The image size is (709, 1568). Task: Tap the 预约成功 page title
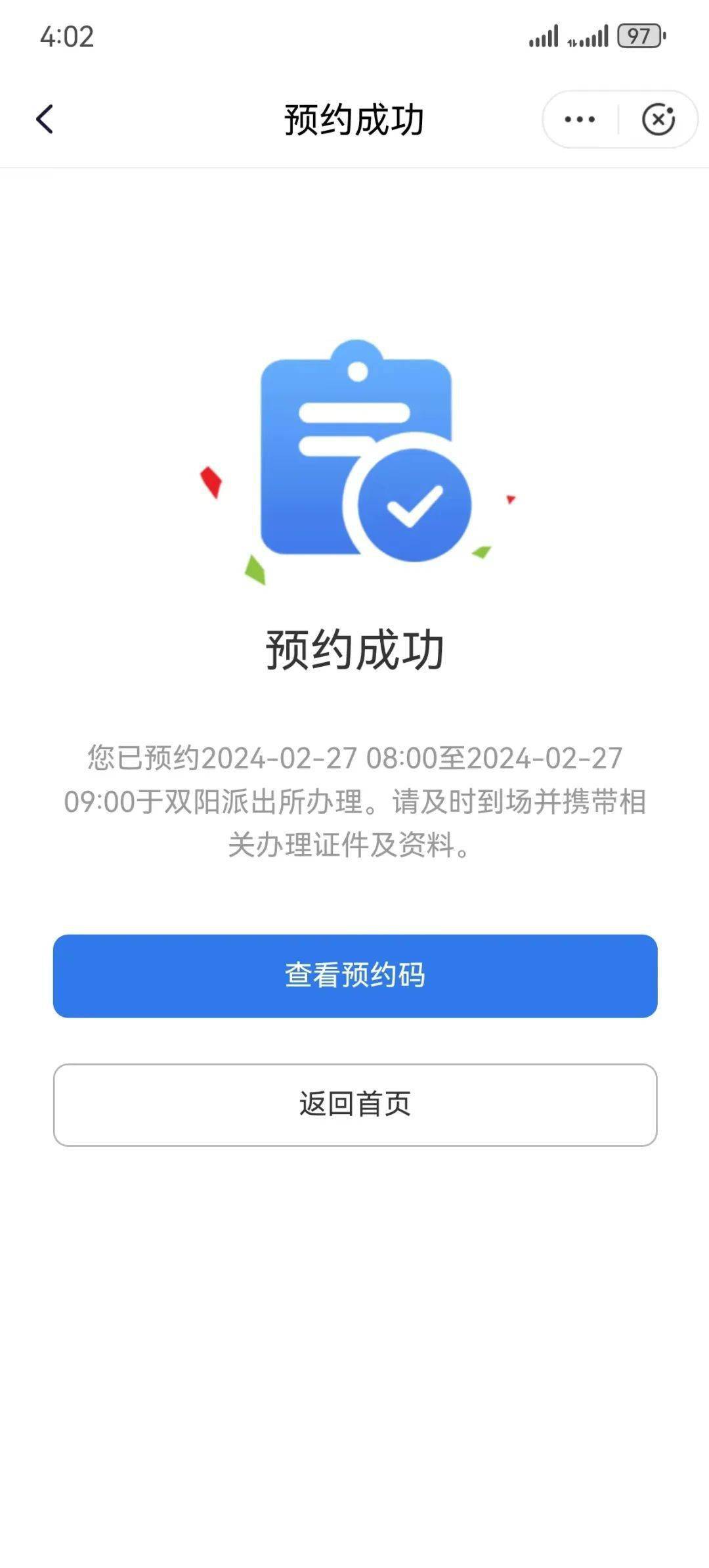click(354, 118)
